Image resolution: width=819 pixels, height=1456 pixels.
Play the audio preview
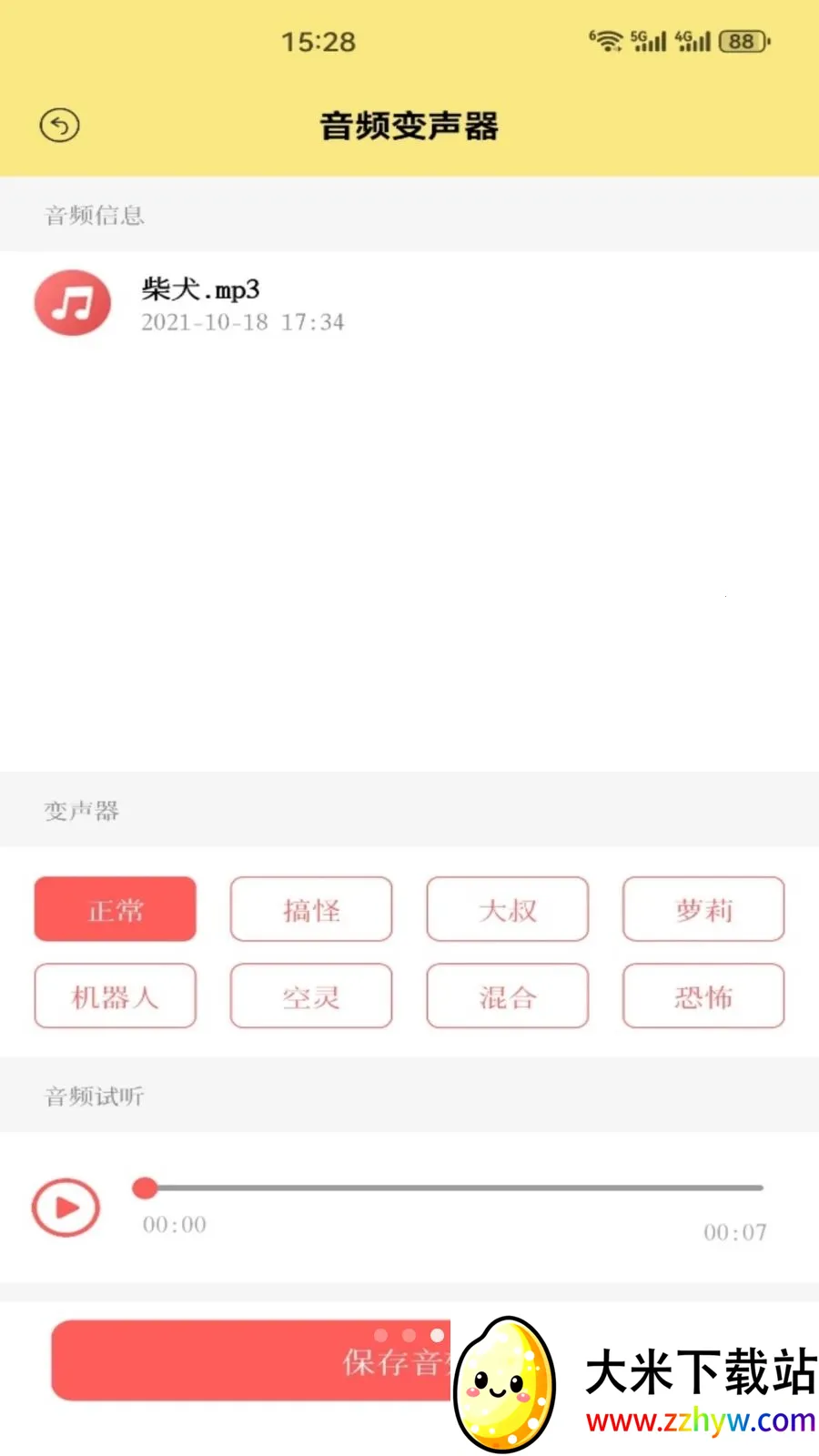66,1208
